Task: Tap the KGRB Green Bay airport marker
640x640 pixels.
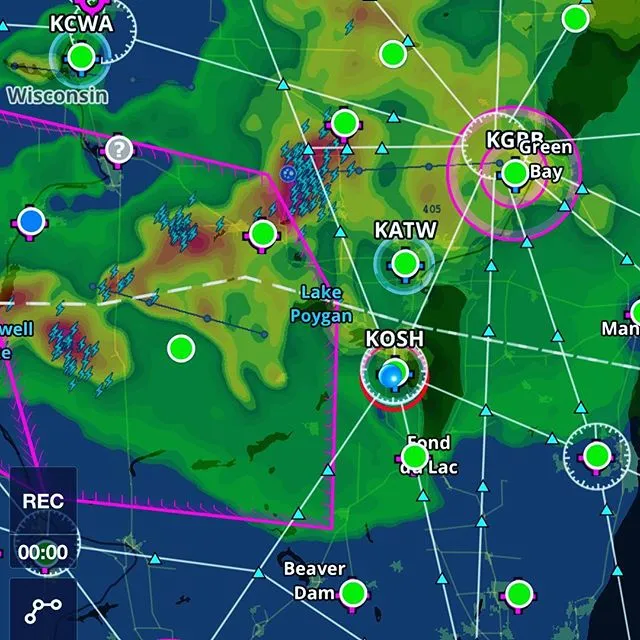Action: point(515,173)
